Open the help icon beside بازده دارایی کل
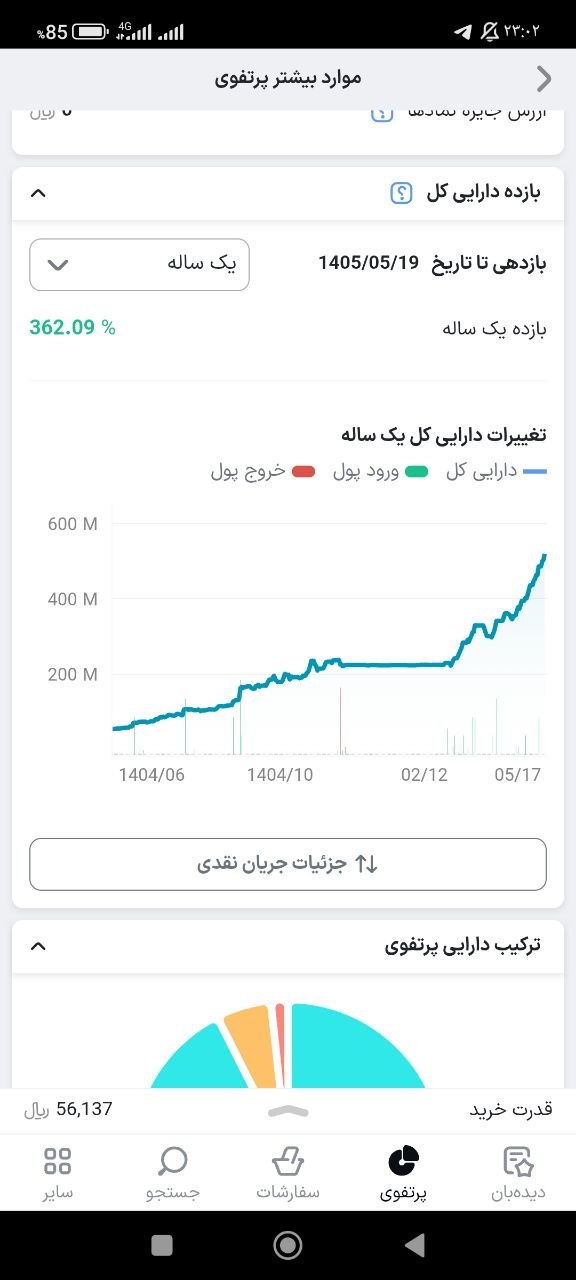576x1280 pixels. (x=401, y=193)
